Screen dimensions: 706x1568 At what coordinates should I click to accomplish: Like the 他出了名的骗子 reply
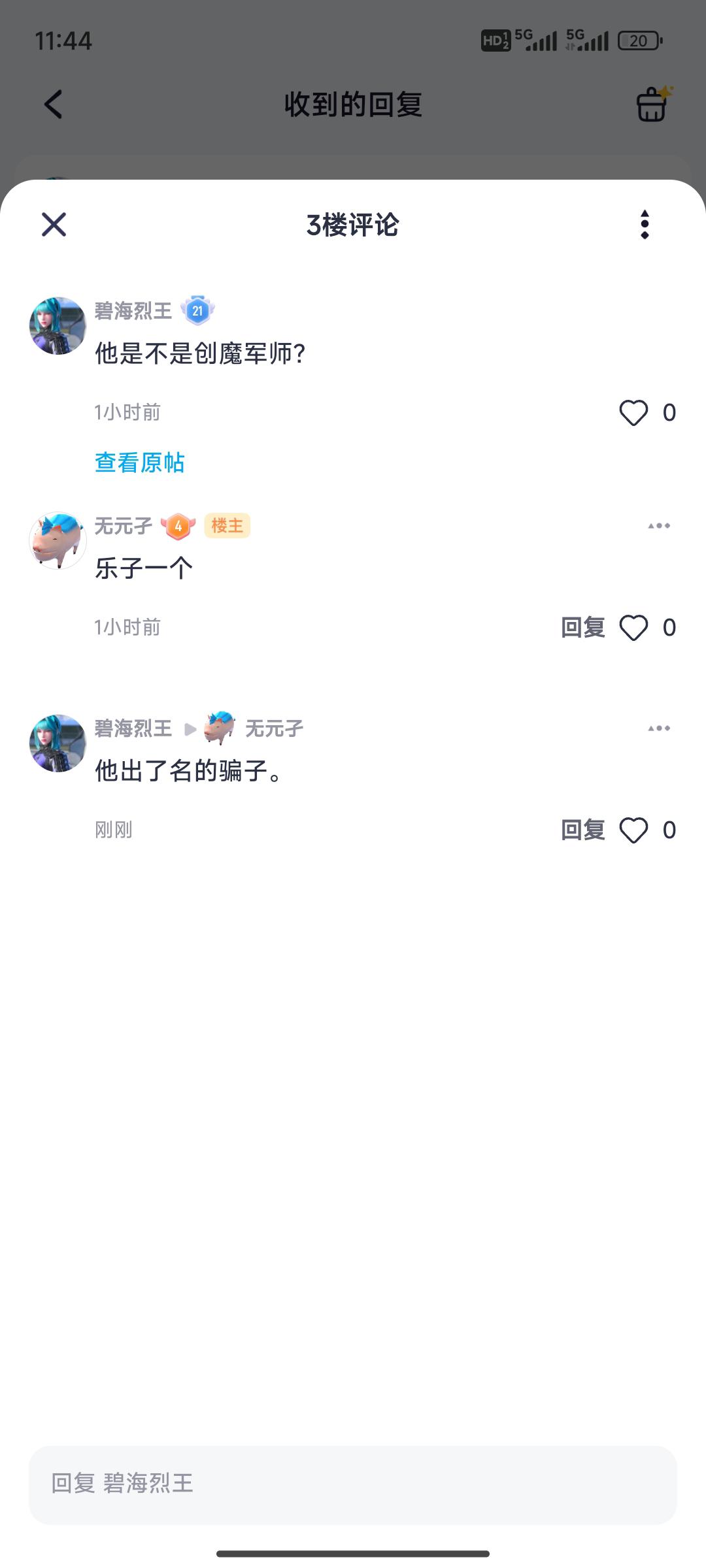633,828
